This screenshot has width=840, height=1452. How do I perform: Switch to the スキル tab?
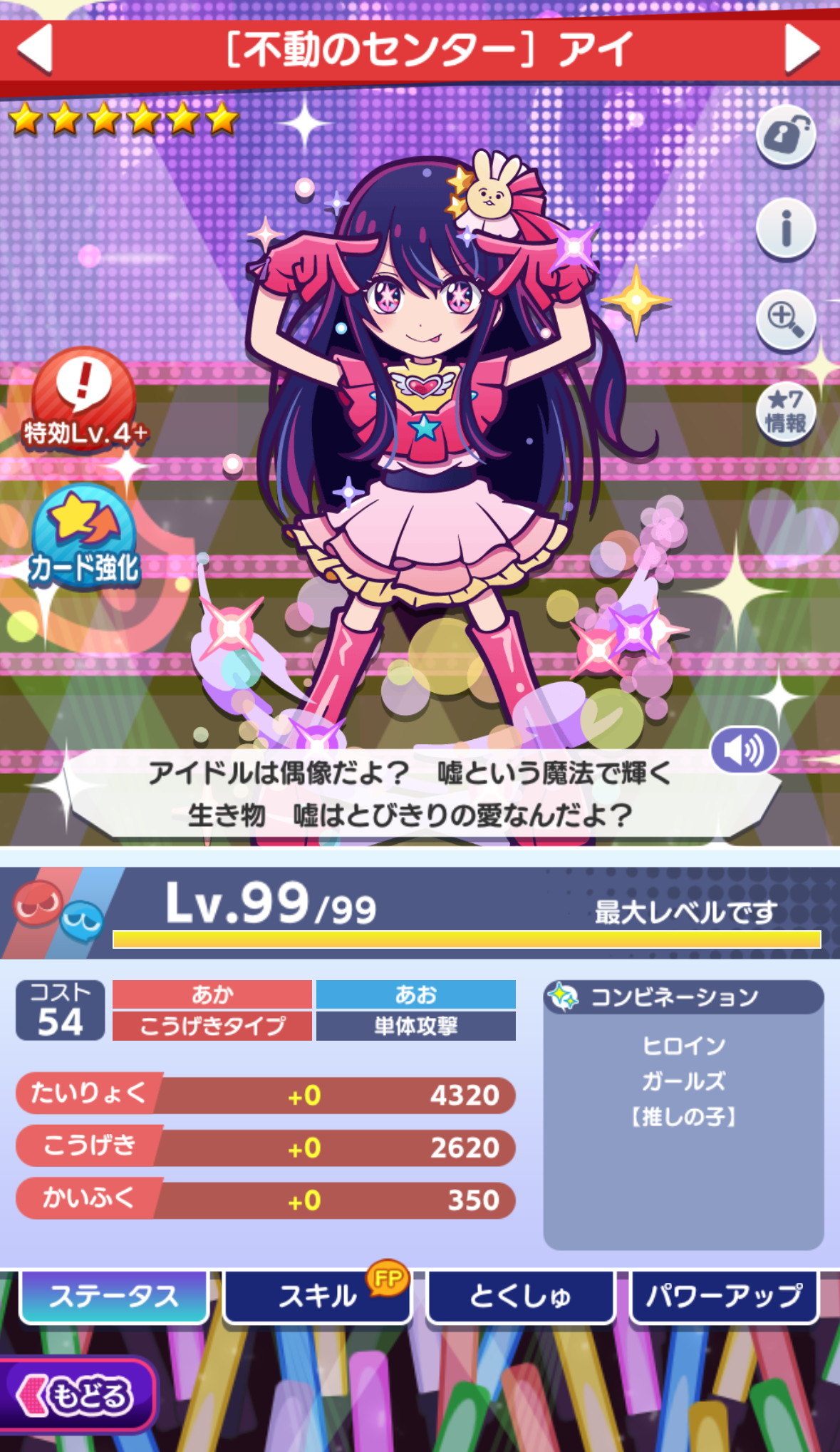318,1295
